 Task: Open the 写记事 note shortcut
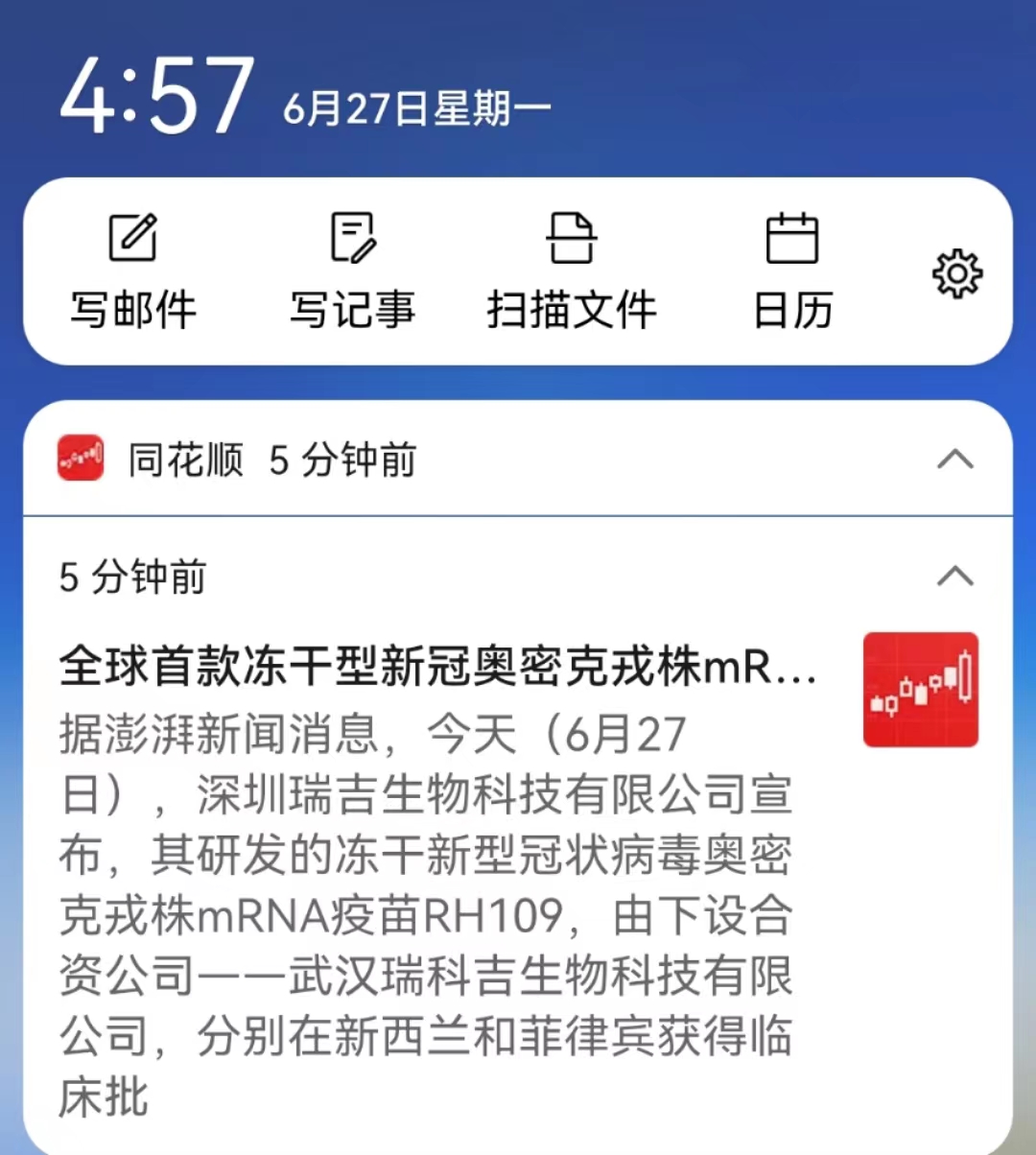[x=352, y=271]
